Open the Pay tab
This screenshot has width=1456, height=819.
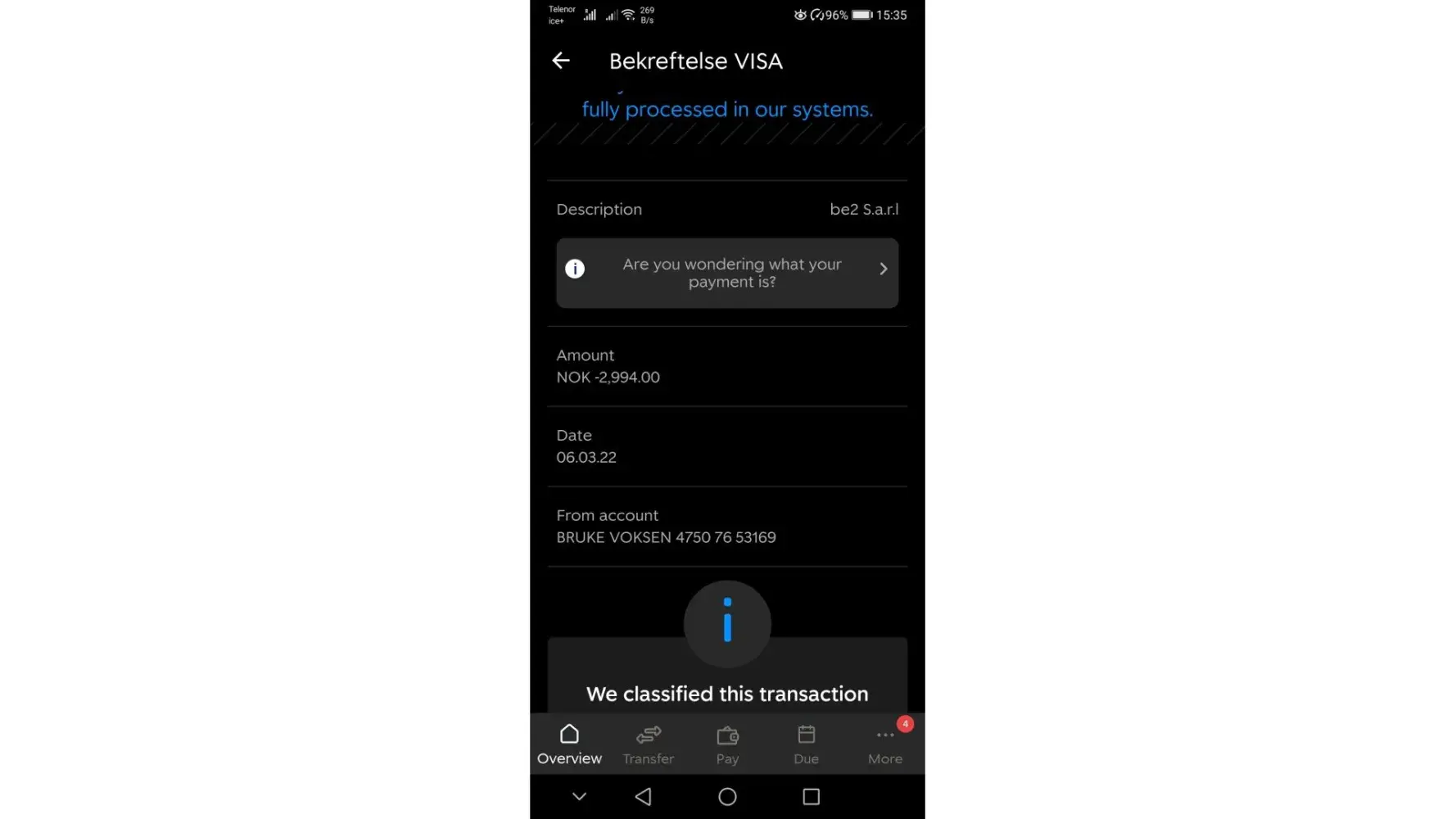[x=727, y=744]
